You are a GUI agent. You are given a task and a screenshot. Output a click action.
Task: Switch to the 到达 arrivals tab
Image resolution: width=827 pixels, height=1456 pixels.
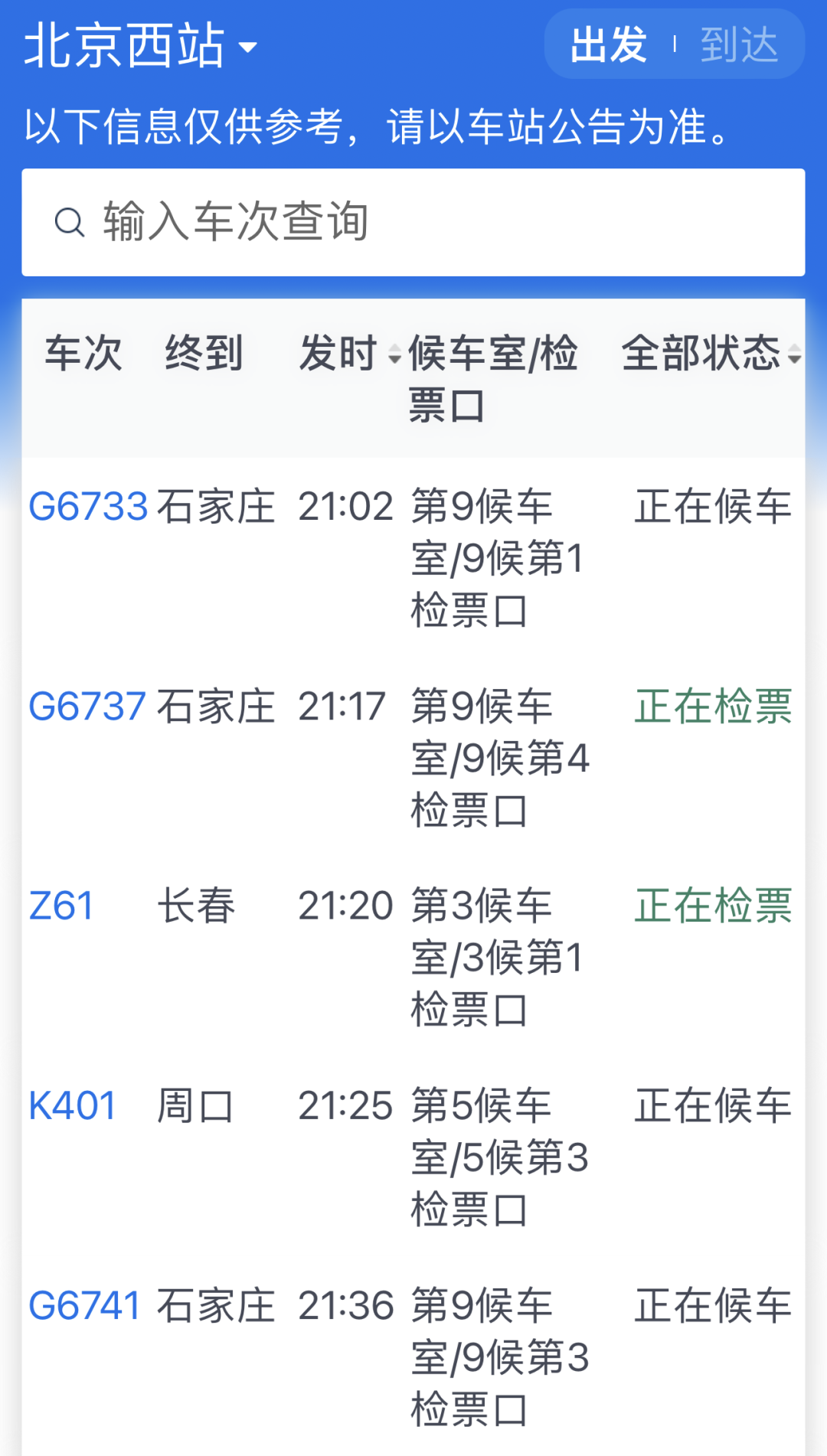point(739,44)
